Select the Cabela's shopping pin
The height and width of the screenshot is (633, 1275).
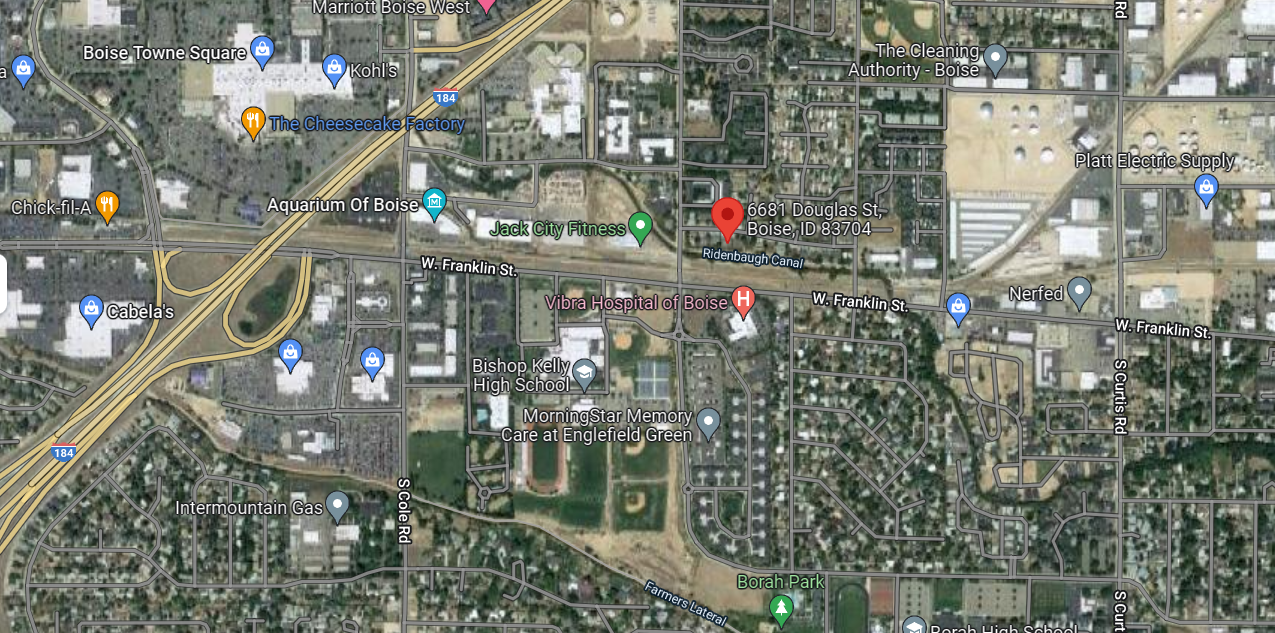[x=91, y=310]
